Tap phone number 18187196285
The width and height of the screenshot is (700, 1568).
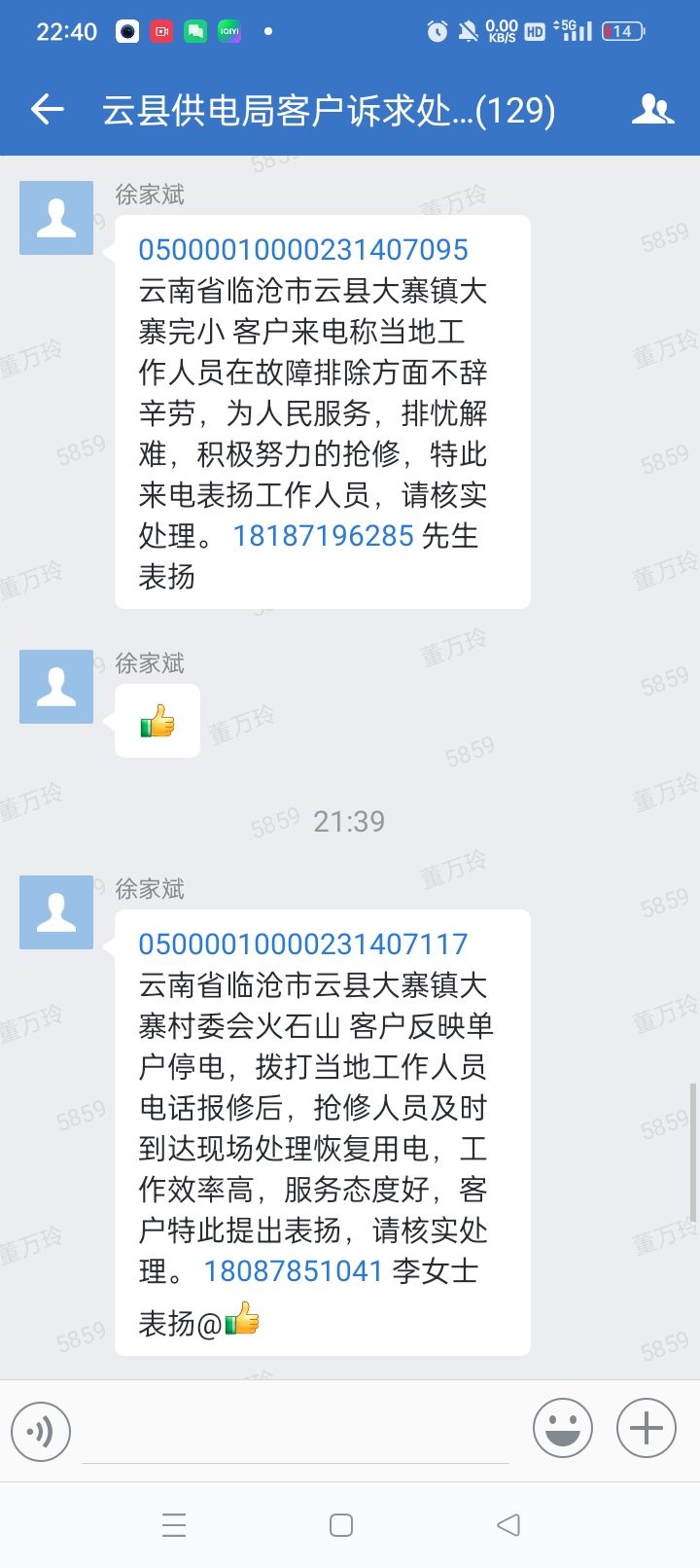[323, 536]
